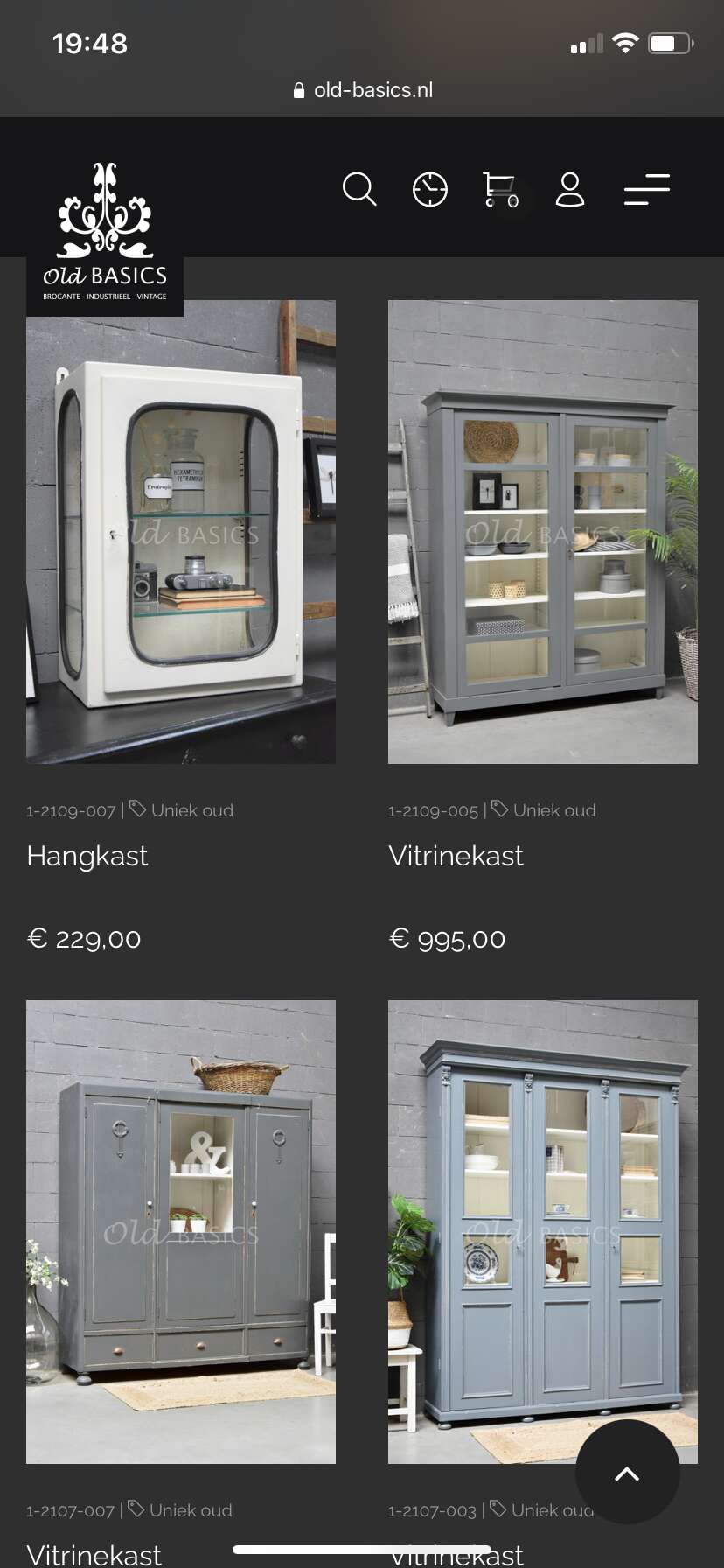Viewport: 724px width, 1568px height.
Task: Tap the old-basics.nl address bar
Action: tap(363, 90)
